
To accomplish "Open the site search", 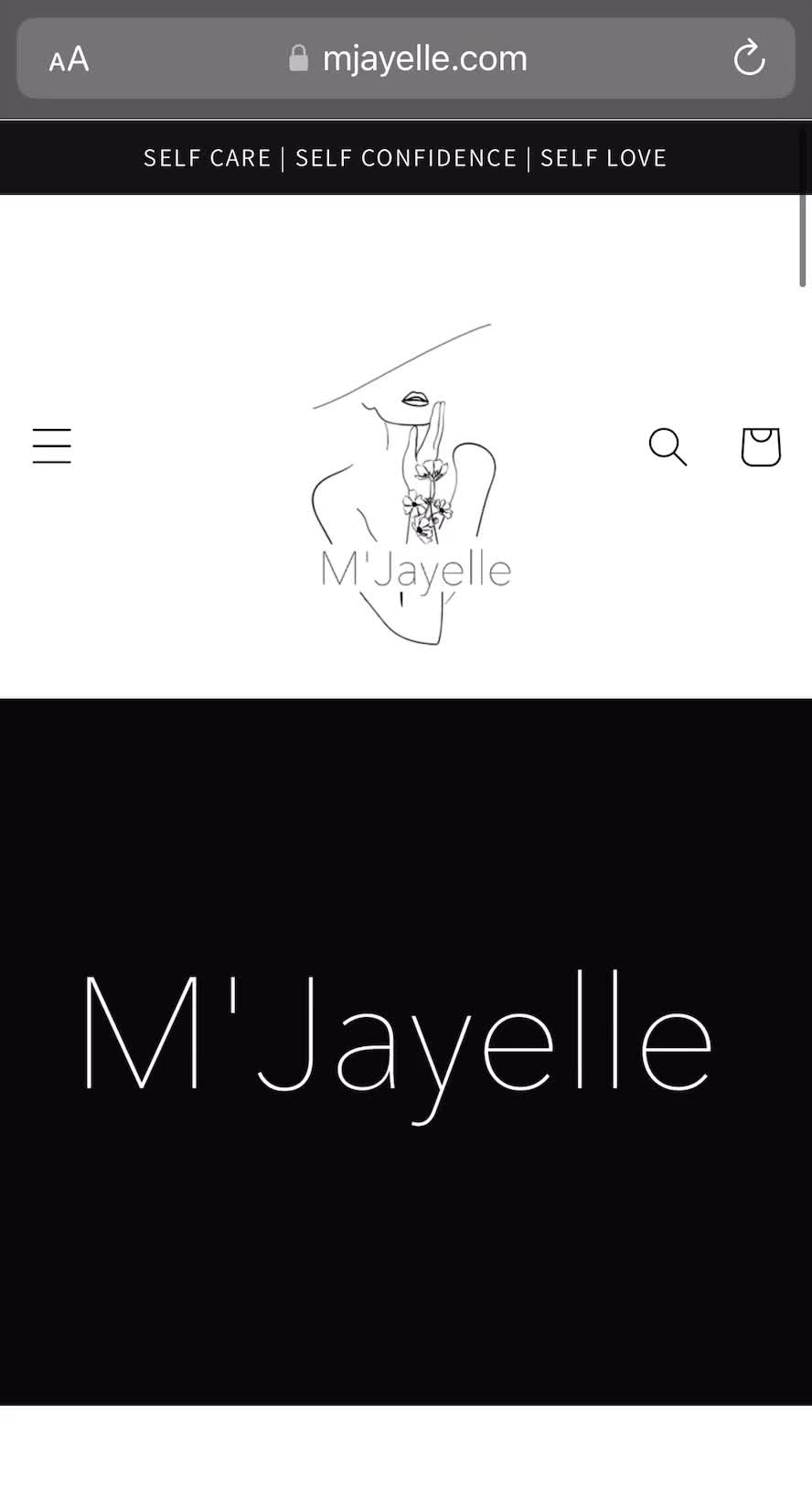I will pos(668,446).
